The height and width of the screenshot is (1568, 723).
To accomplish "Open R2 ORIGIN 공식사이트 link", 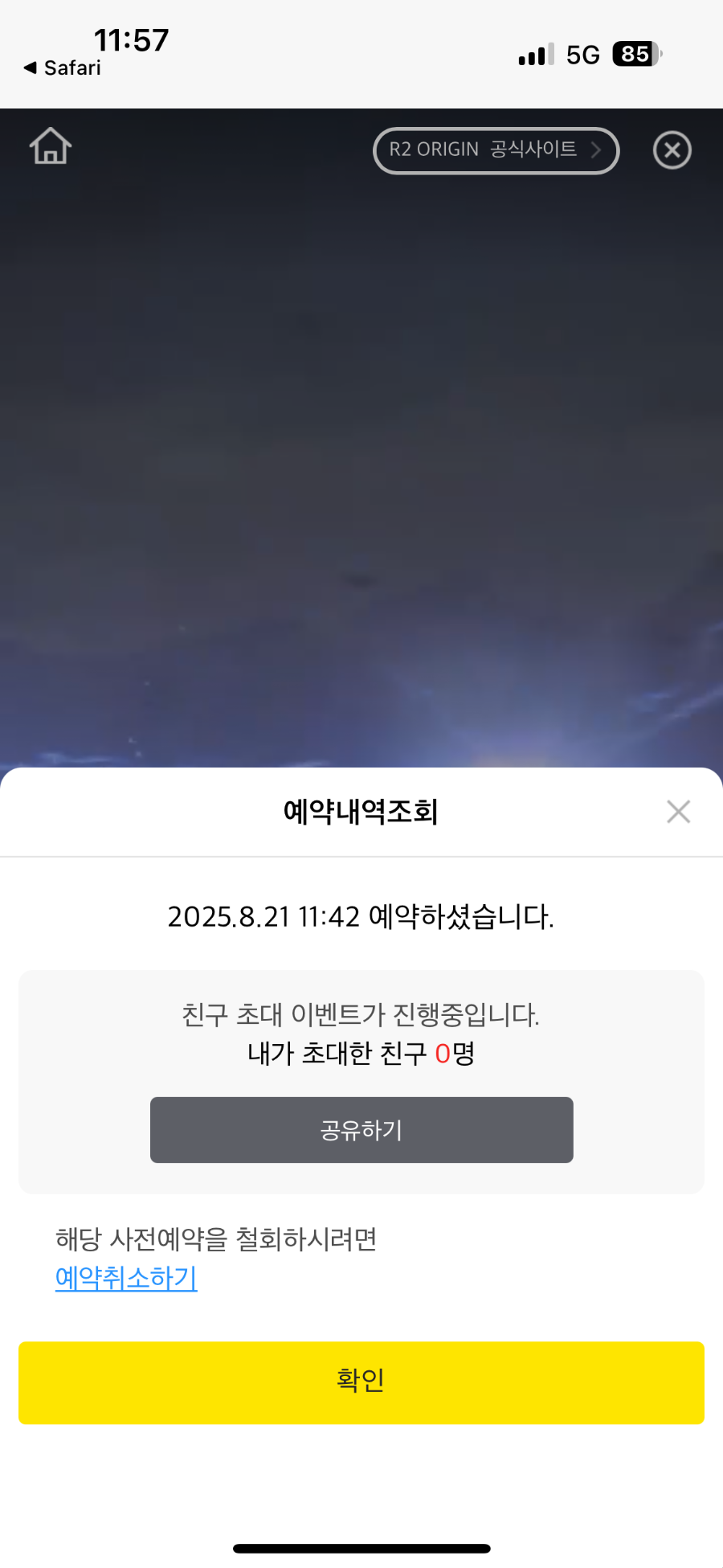I will click(x=496, y=150).
